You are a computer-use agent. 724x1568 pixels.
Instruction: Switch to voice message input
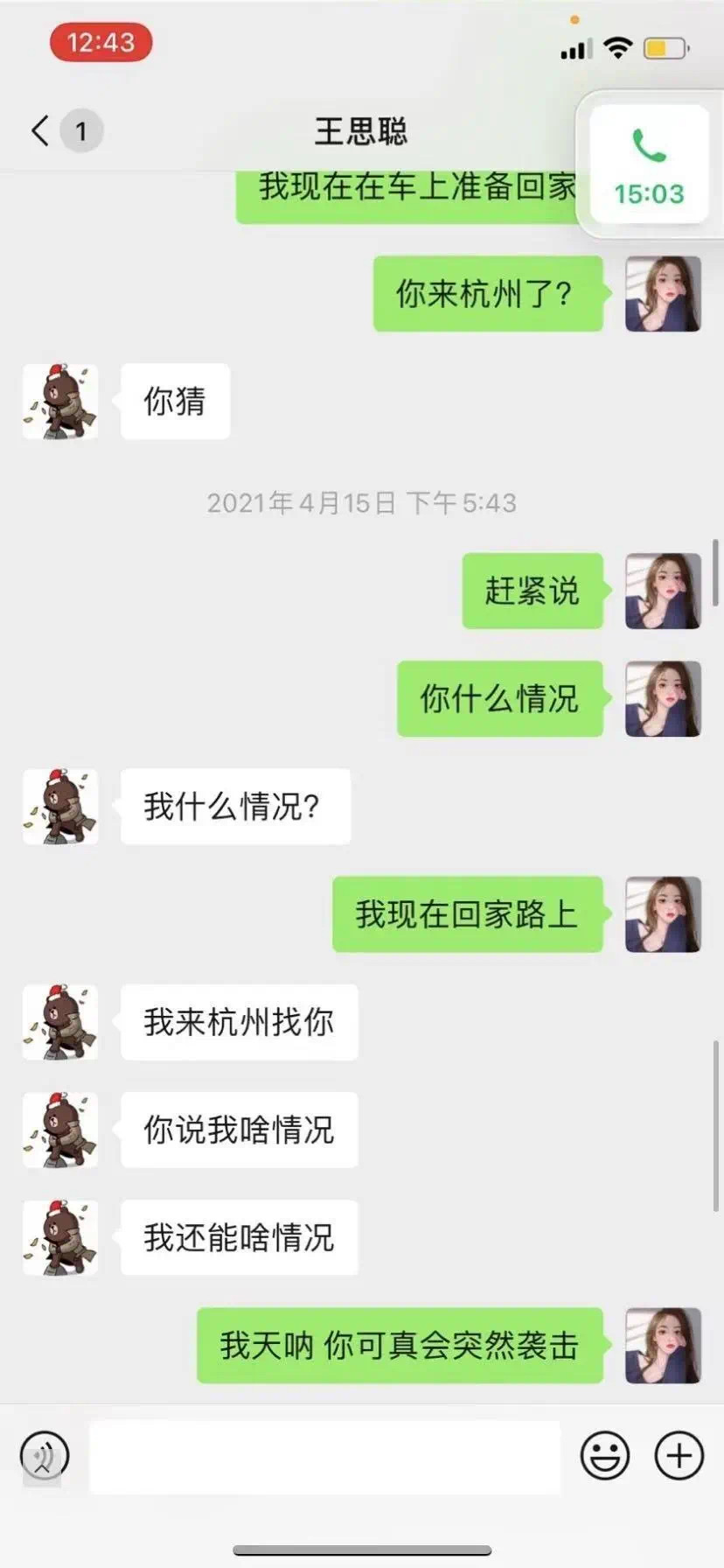tap(44, 1455)
